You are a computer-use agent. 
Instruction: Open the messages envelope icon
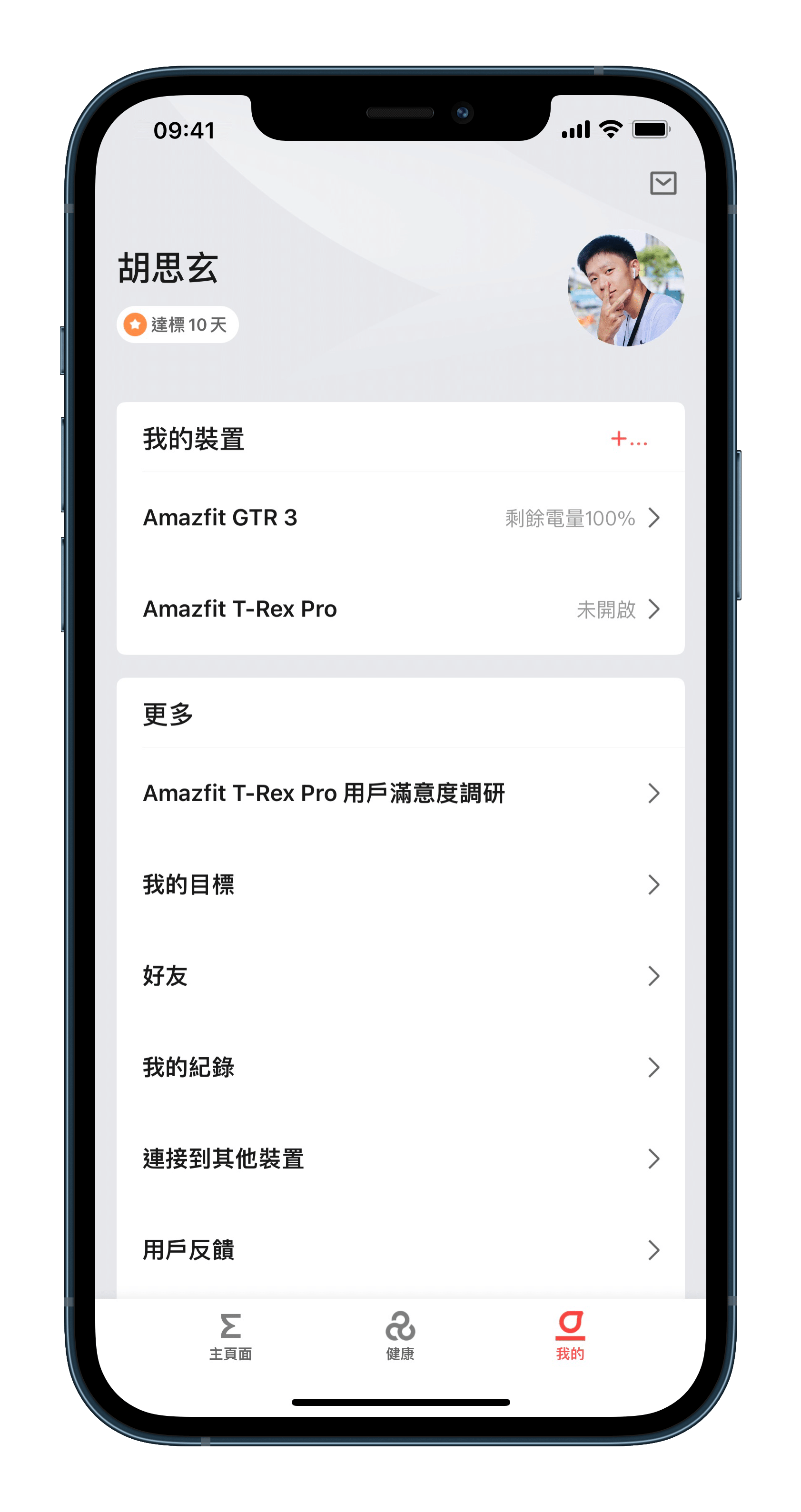pos(663,183)
